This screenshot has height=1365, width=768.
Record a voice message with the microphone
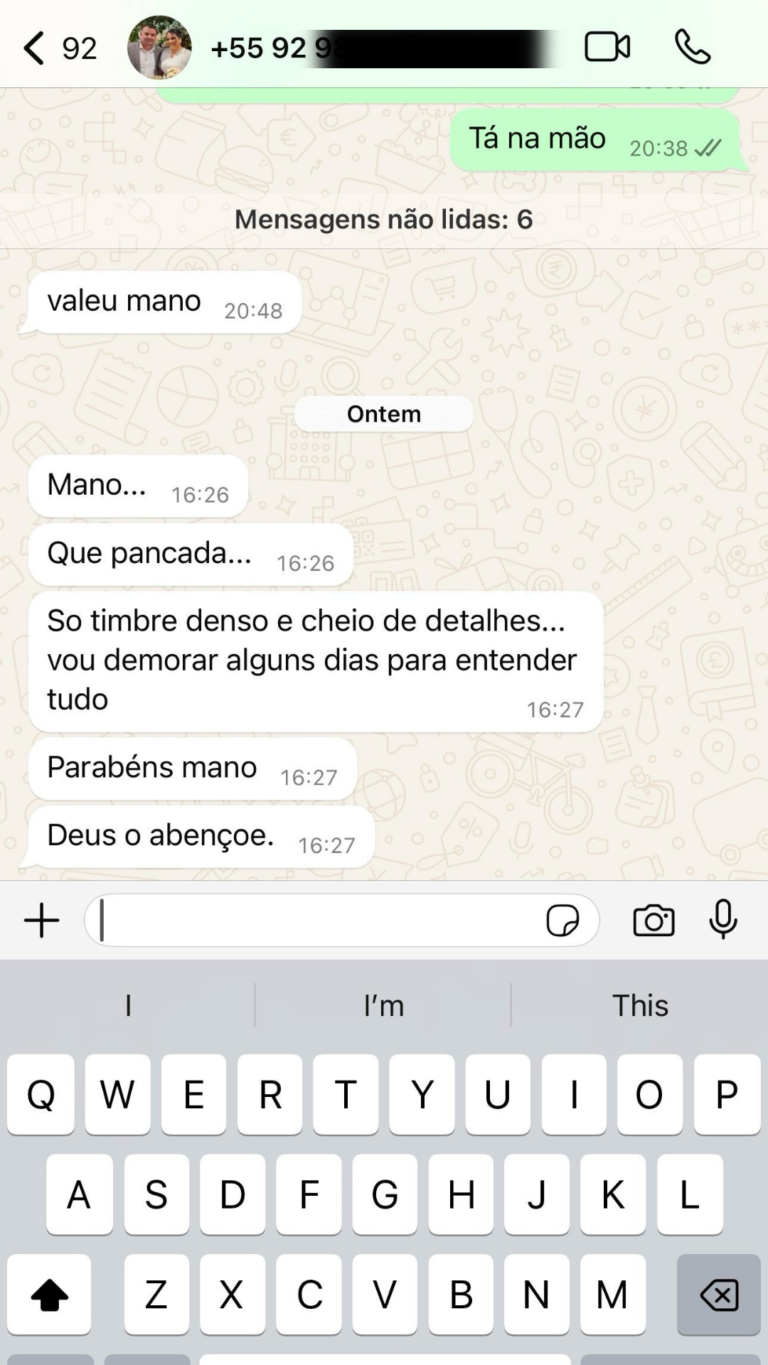723,920
